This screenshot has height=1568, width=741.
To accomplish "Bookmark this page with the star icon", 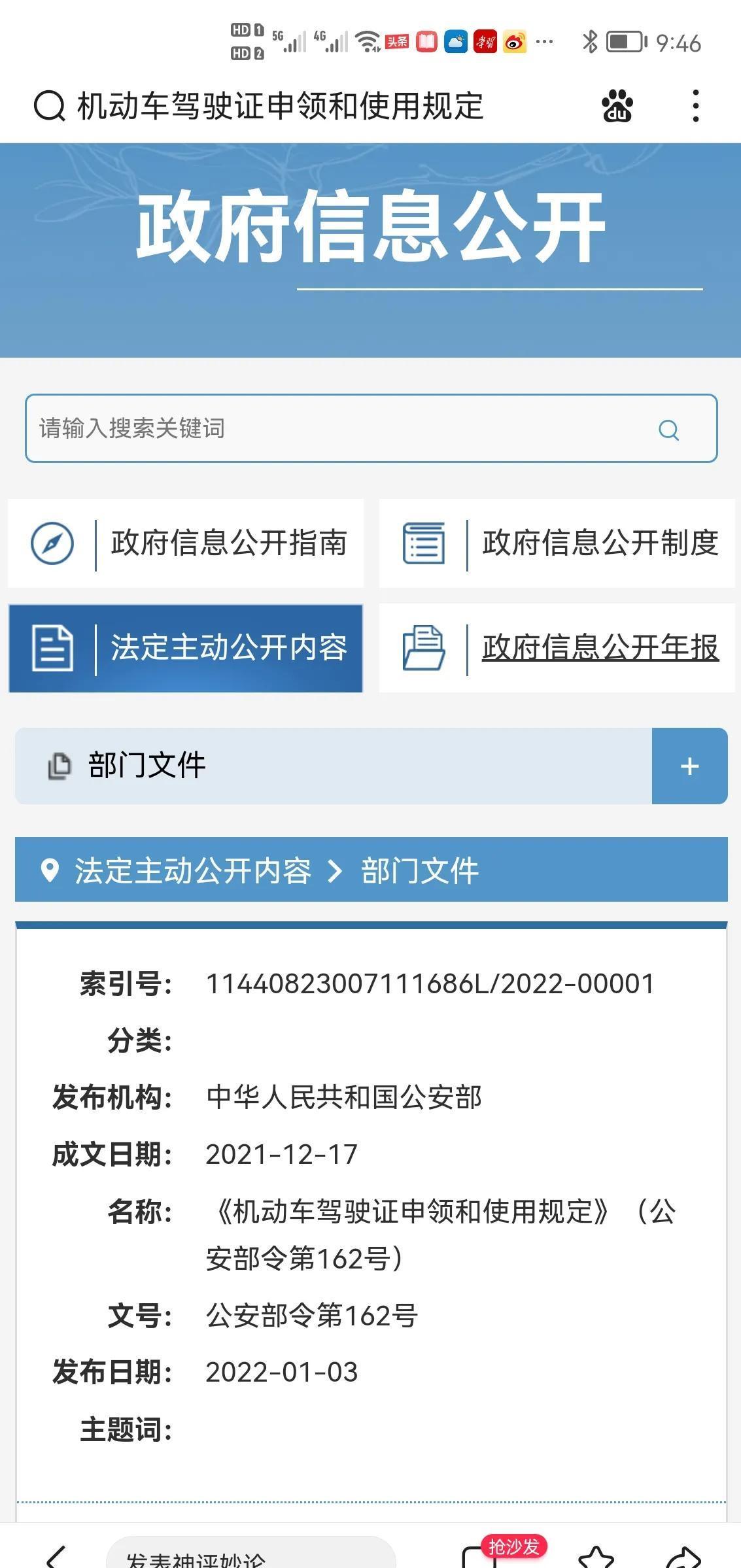I will (x=596, y=1558).
